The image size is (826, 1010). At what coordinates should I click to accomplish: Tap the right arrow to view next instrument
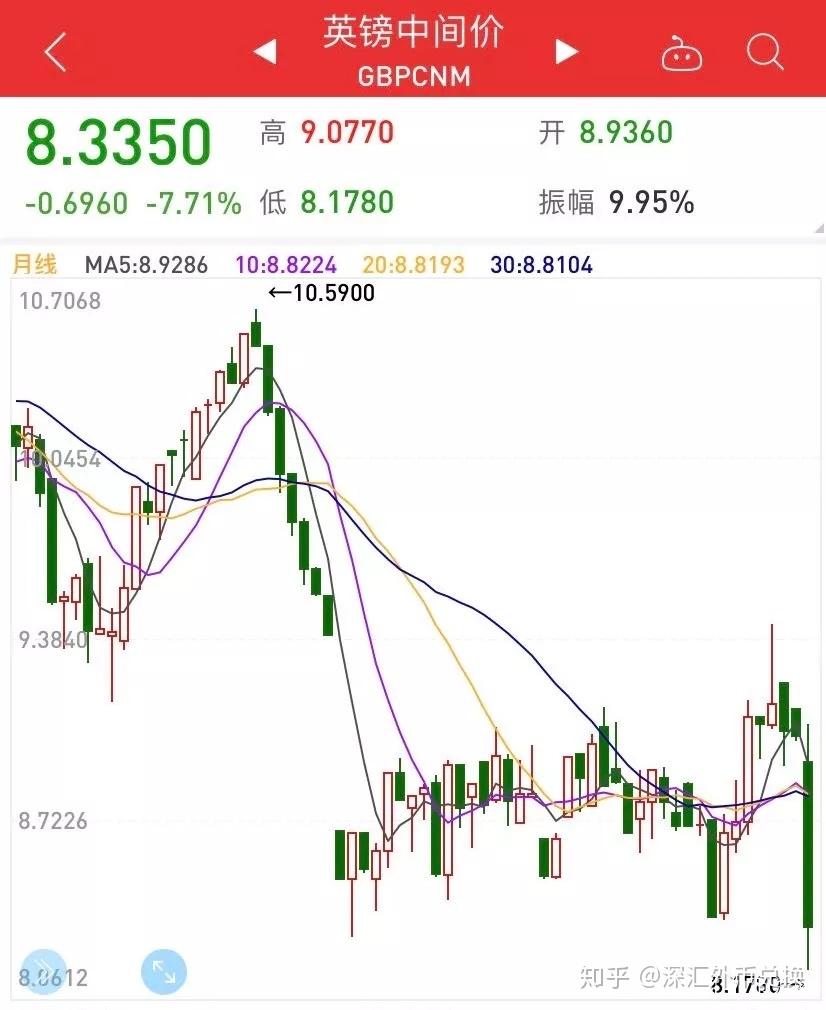pyautogui.click(x=565, y=51)
